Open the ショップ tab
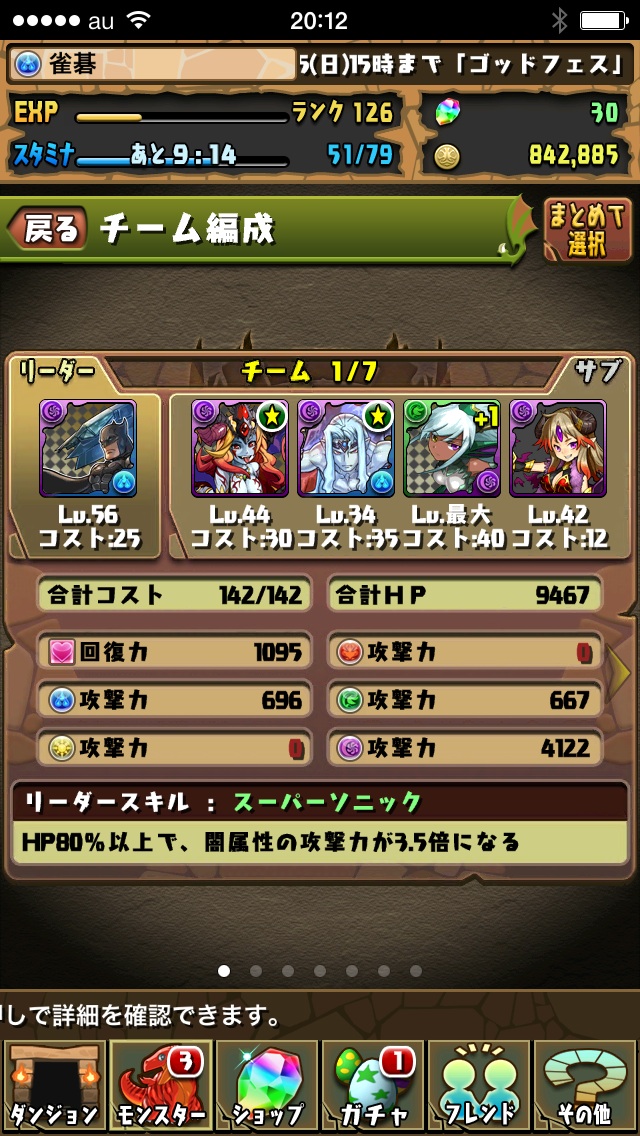Image resolution: width=640 pixels, height=1136 pixels. (x=266, y=1086)
